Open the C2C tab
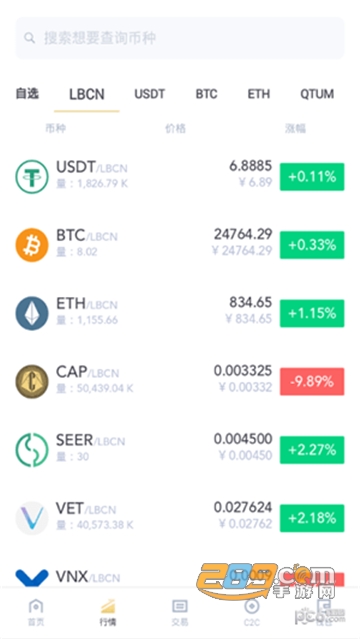 pyautogui.click(x=252, y=613)
